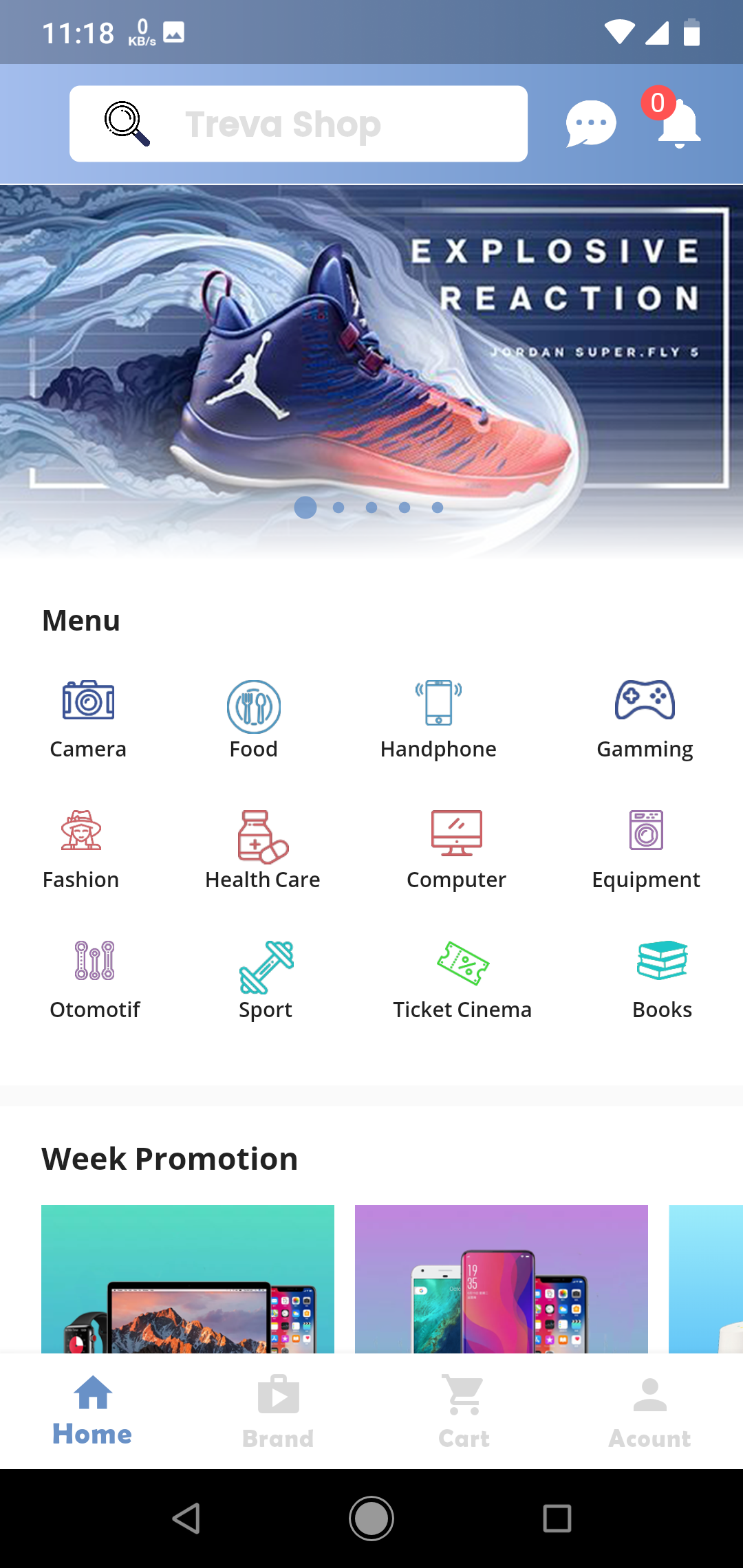This screenshot has height=1568, width=743.
Task: Open the Health Care category
Action: click(x=262, y=849)
